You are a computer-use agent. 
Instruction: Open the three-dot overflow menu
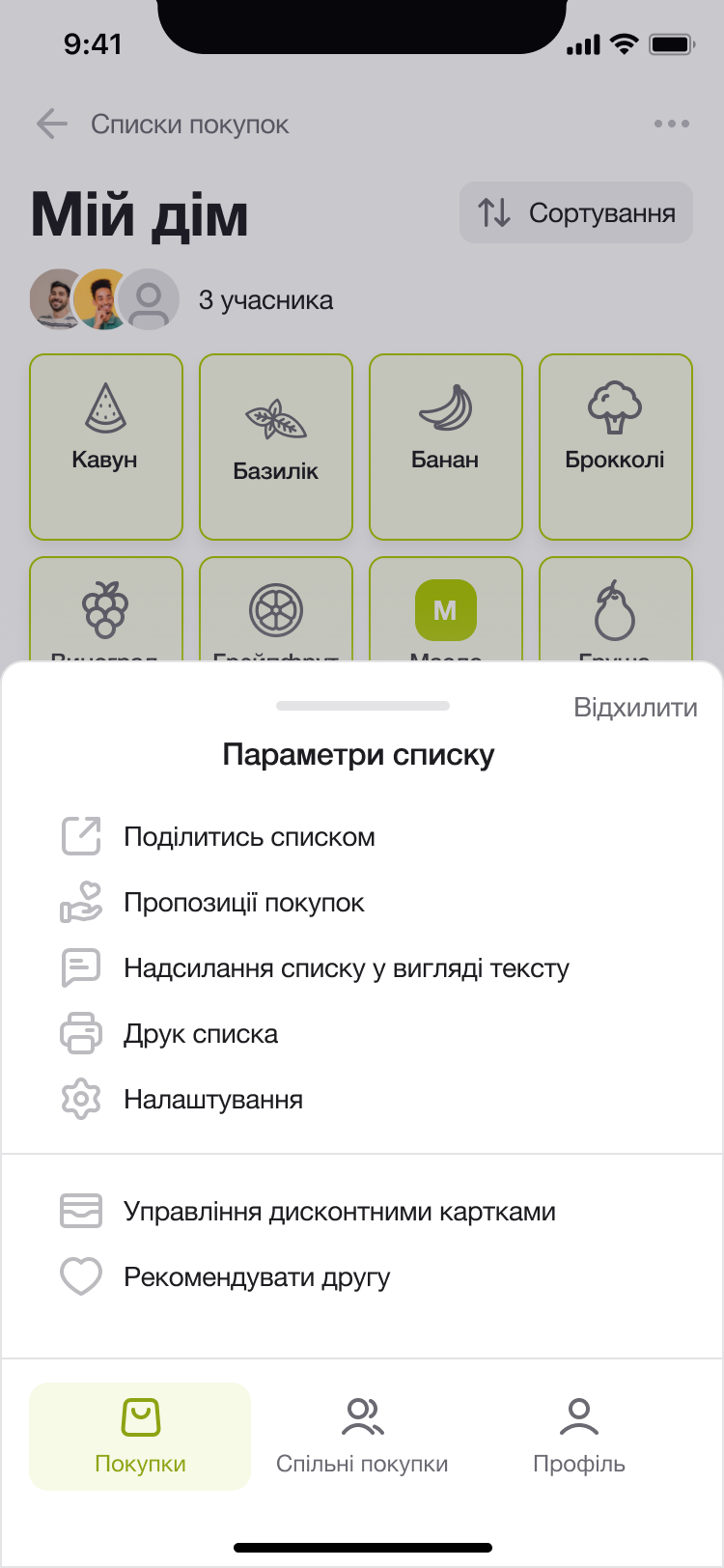(x=671, y=124)
